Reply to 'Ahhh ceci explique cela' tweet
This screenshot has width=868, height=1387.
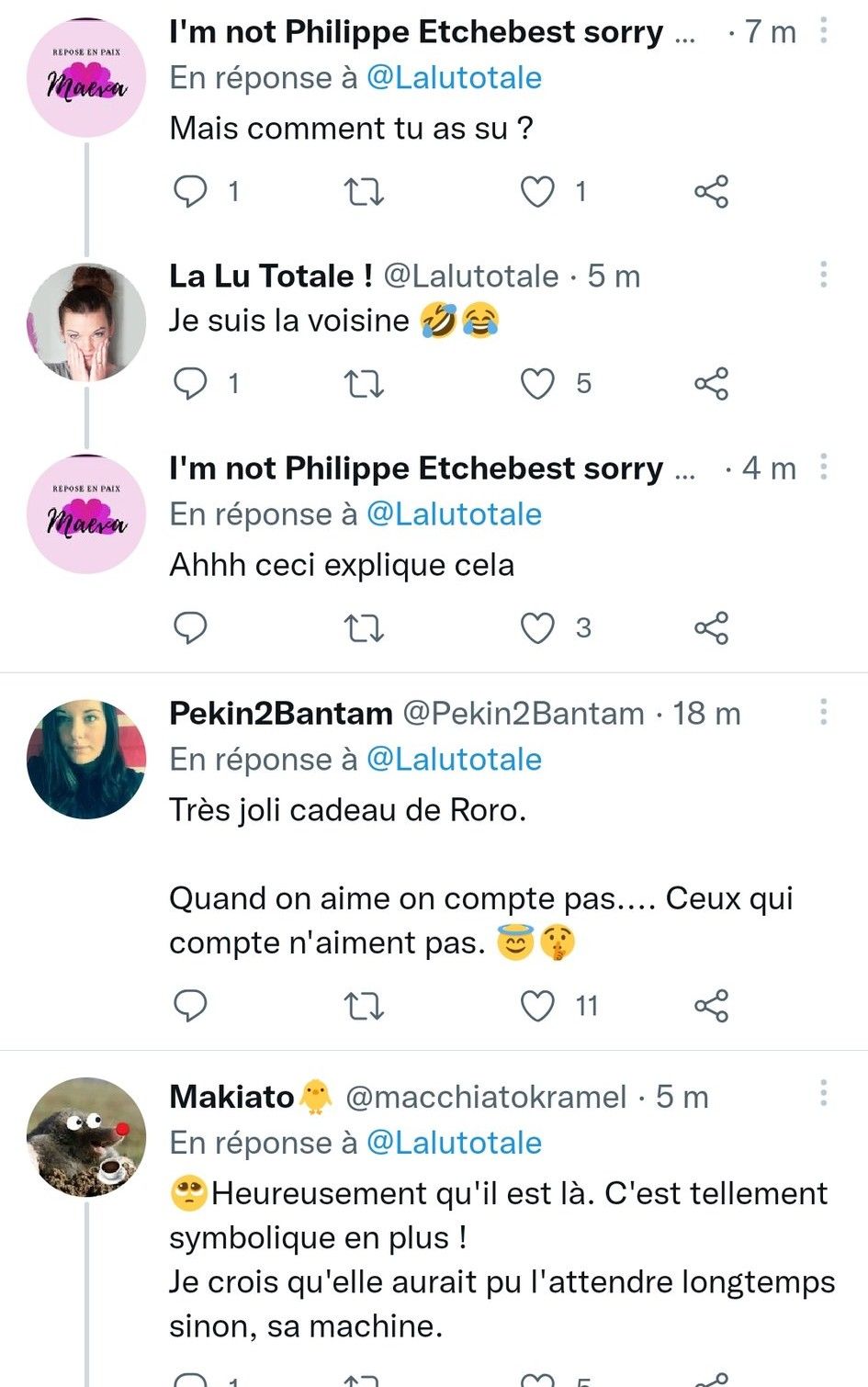click(190, 628)
